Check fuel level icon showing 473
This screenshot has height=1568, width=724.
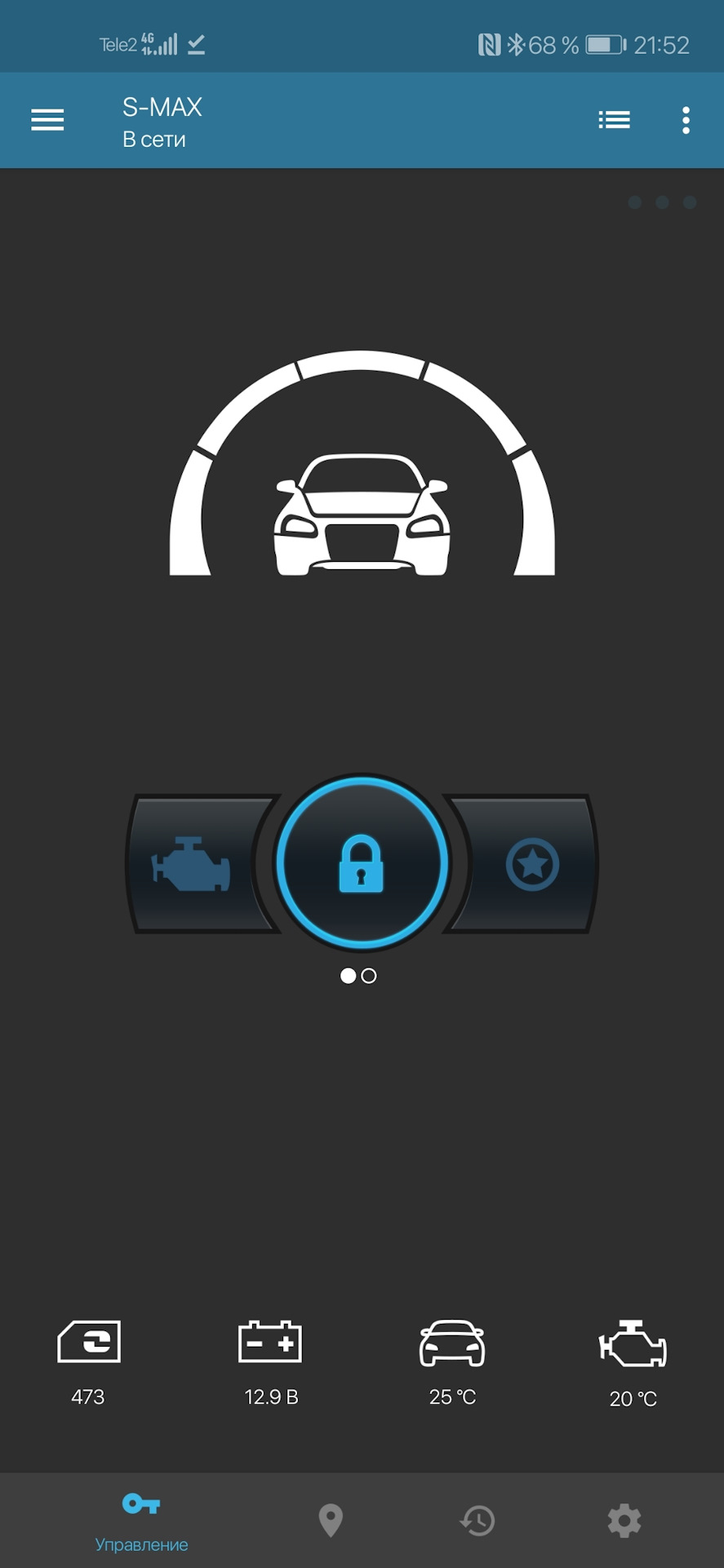coord(87,1342)
